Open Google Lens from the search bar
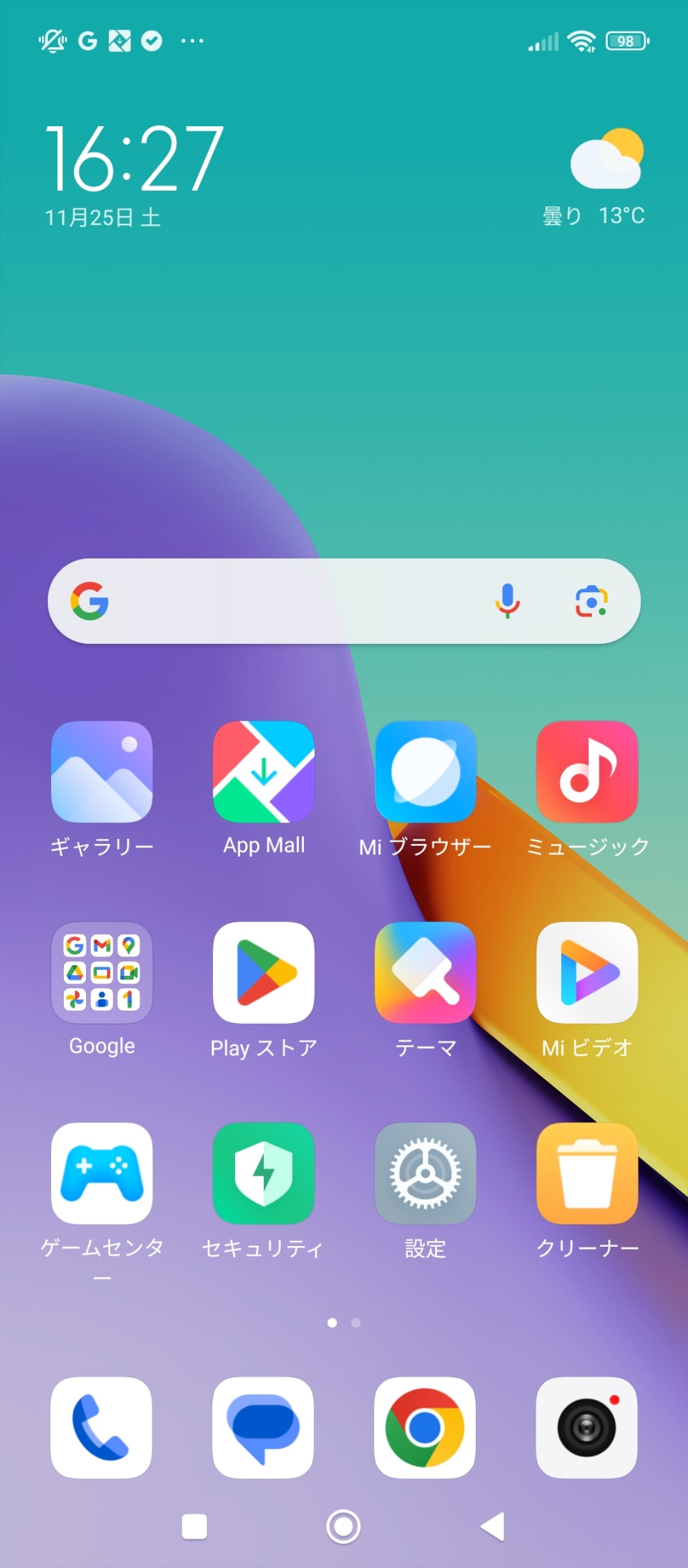 (591, 601)
